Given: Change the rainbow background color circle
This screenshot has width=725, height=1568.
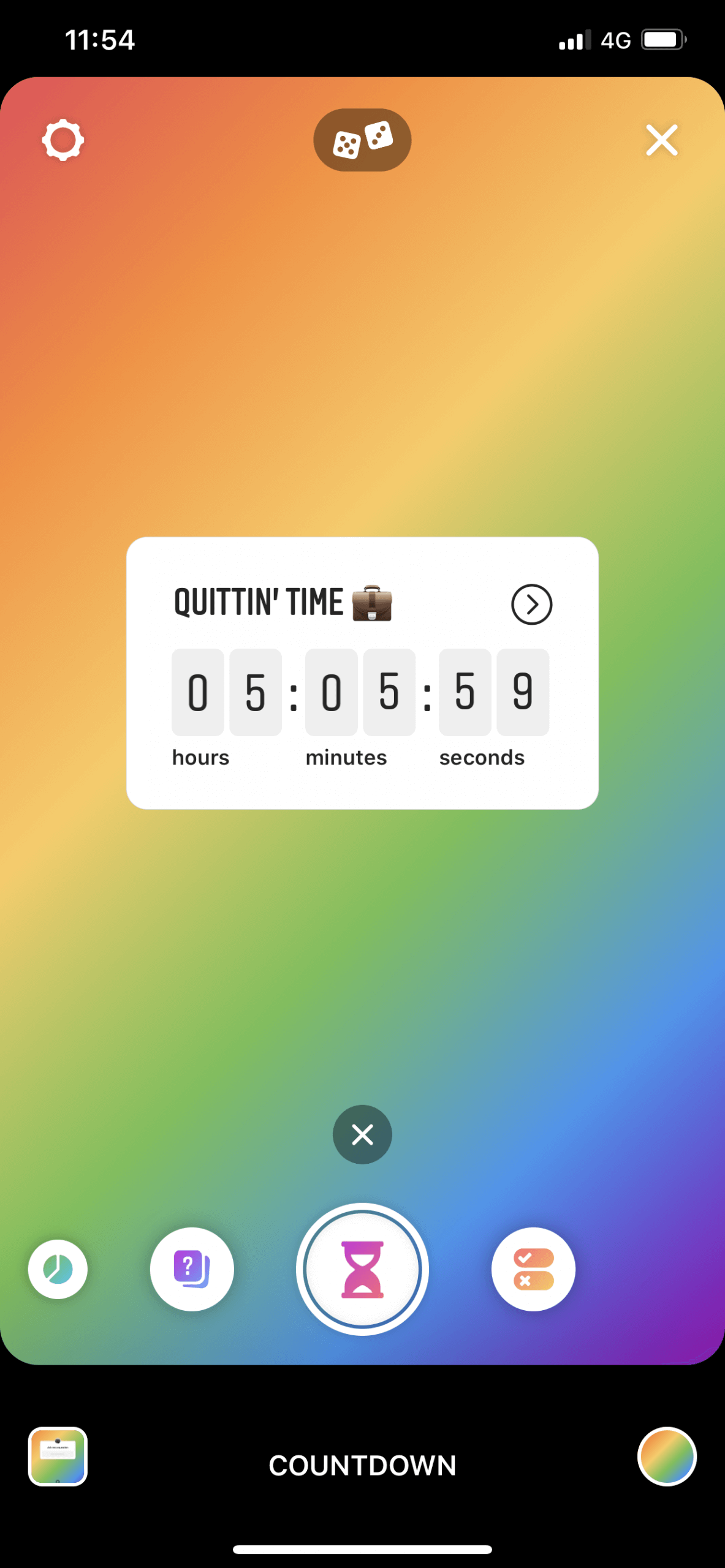Looking at the screenshot, I should coord(667,1456).
